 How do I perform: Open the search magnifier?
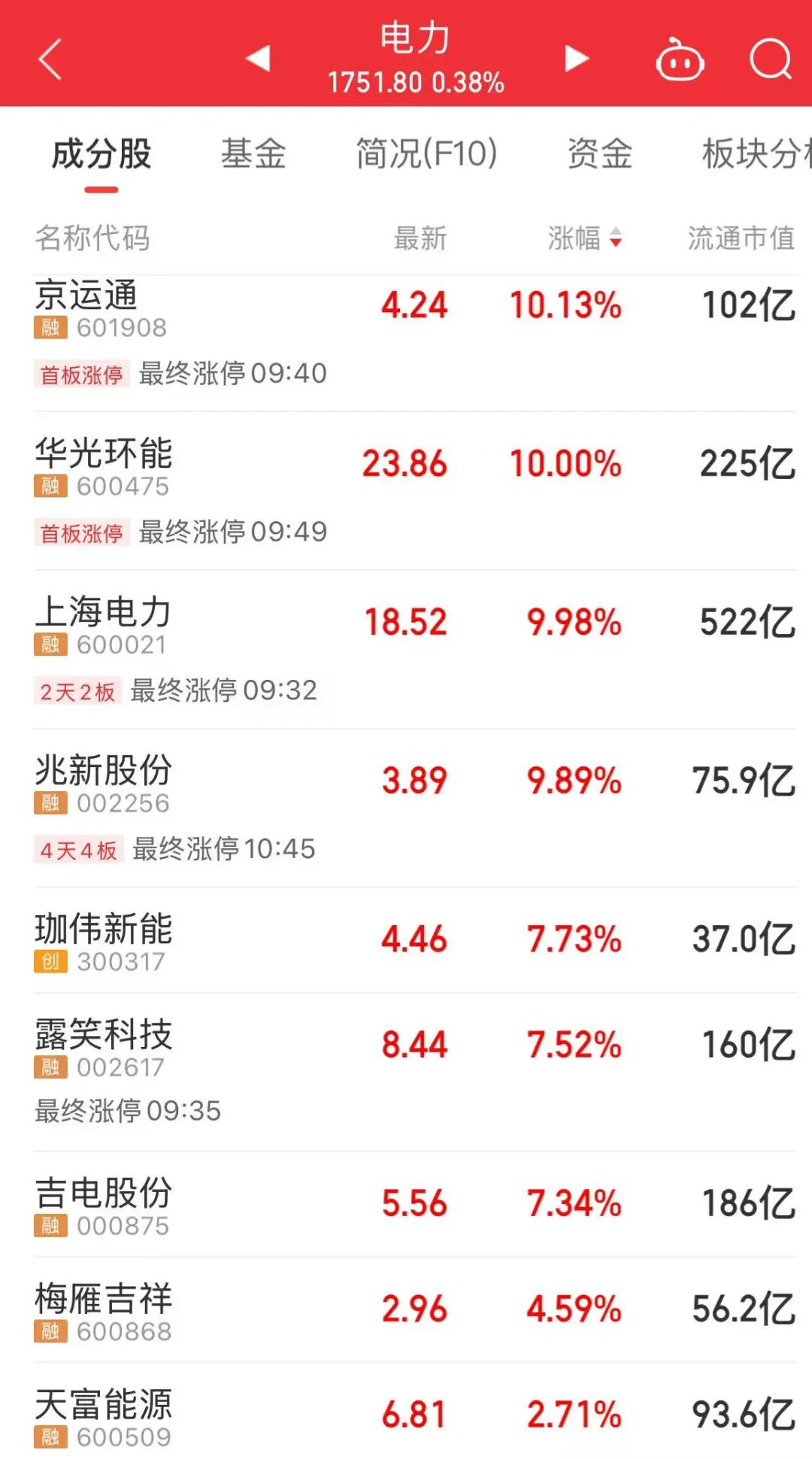point(771,59)
